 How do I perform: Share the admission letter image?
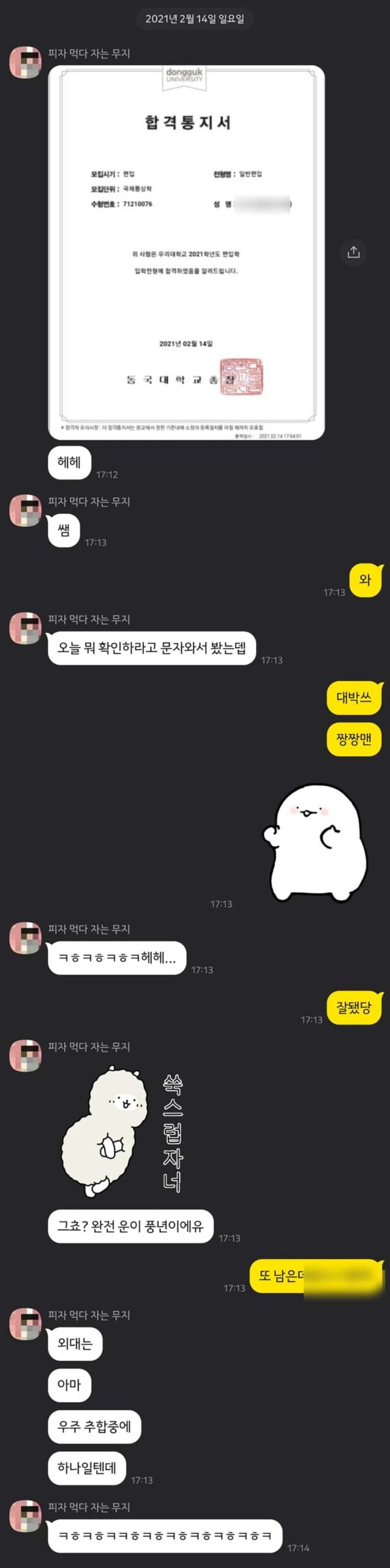click(x=353, y=252)
